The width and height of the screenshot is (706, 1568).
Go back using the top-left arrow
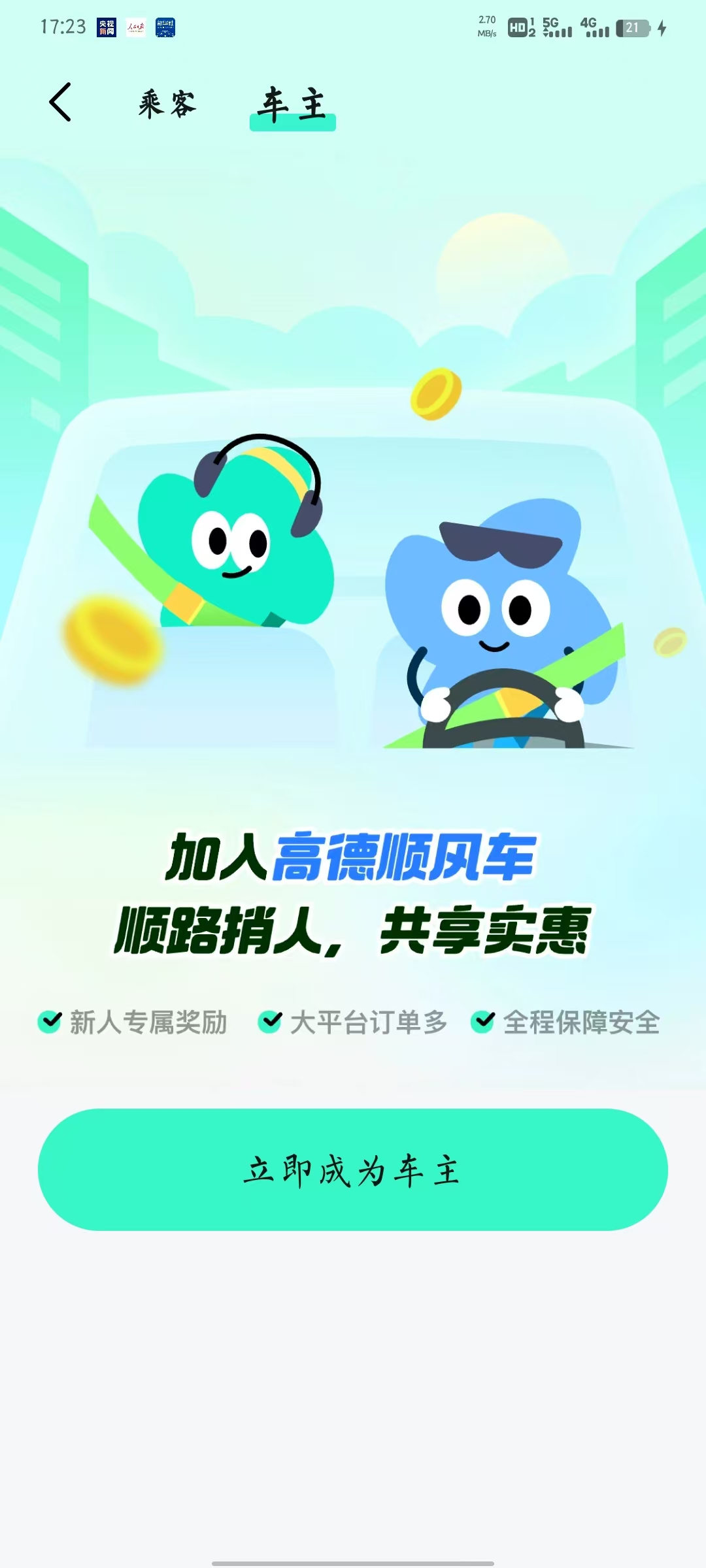pos(60,103)
